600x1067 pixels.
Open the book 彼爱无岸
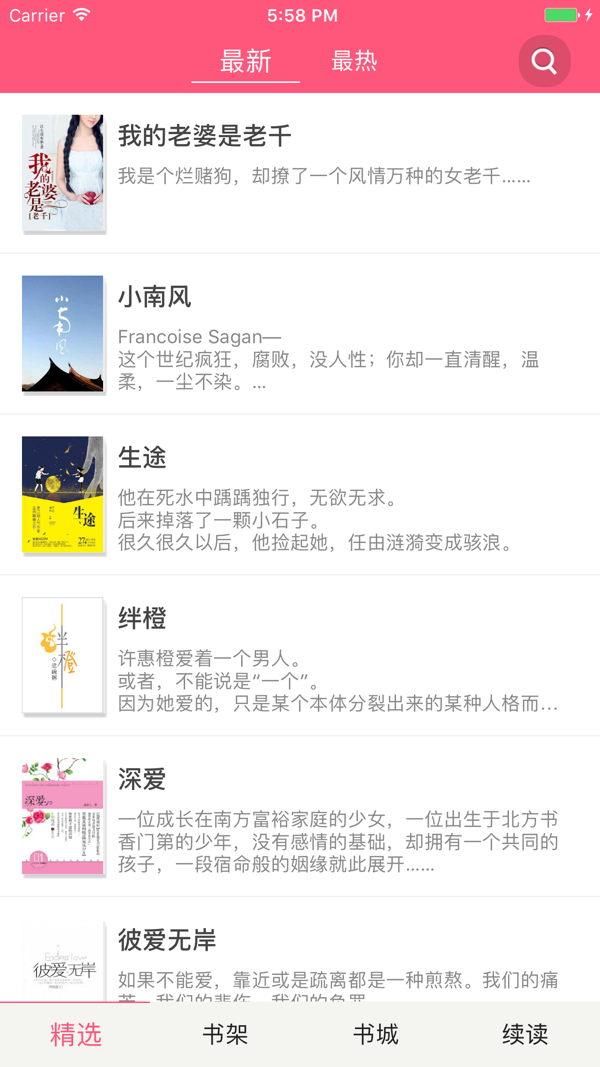click(x=300, y=949)
